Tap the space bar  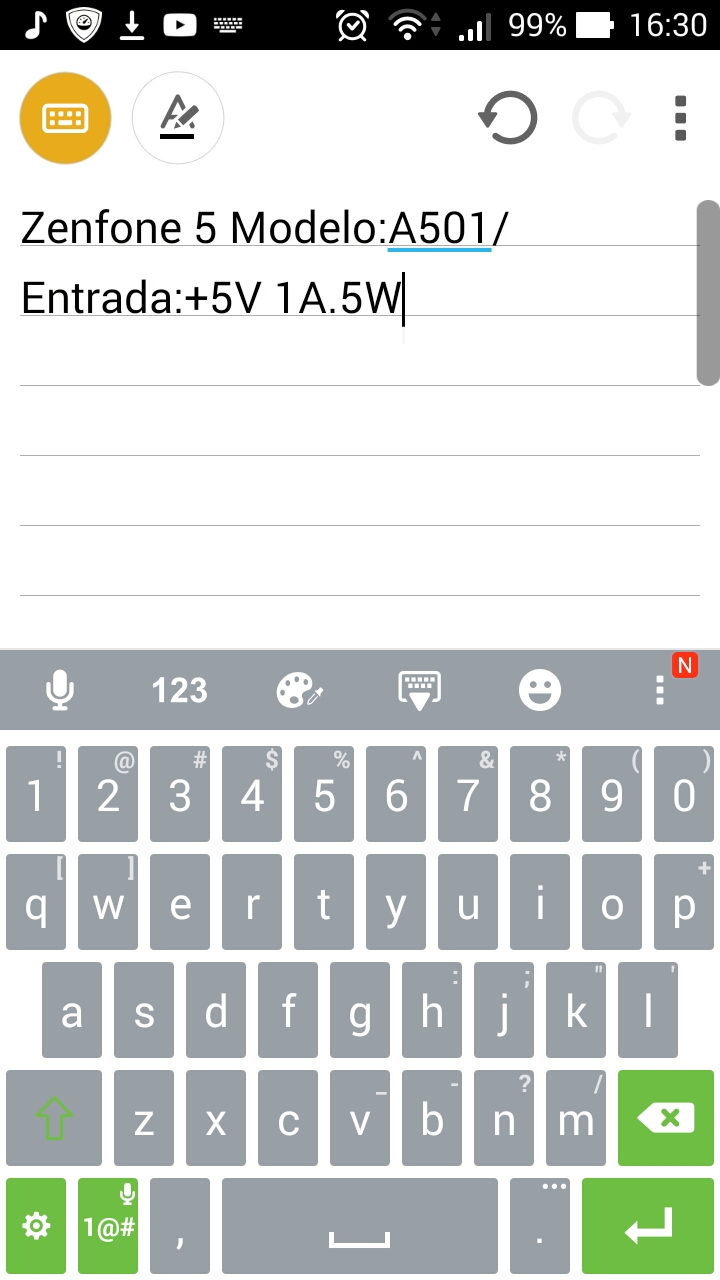tap(360, 1226)
